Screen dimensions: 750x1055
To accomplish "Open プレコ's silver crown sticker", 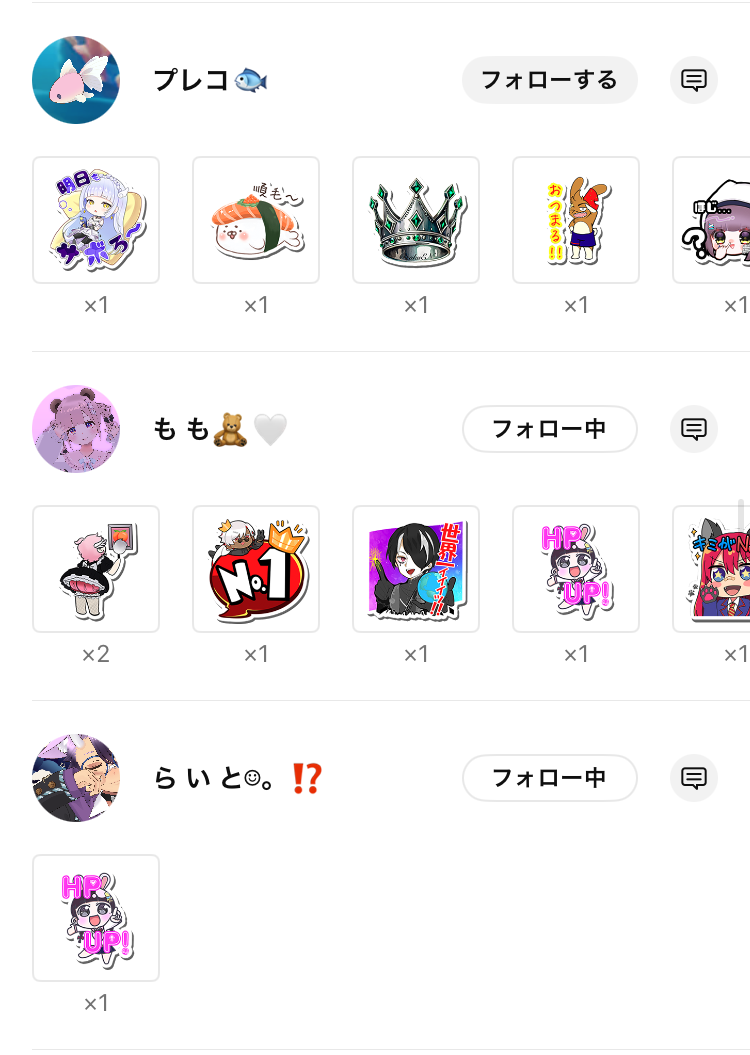I will coord(416,220).
